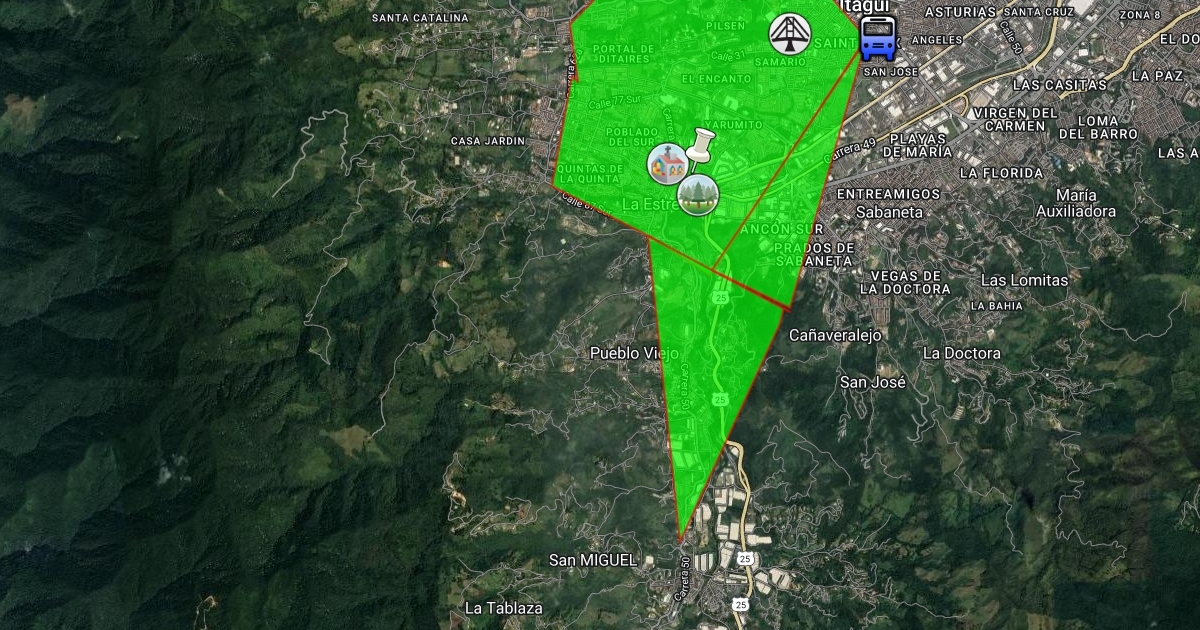Select the church marker on the map
Viewport: 1200px width, 630px height.
[x=667, y=163]
